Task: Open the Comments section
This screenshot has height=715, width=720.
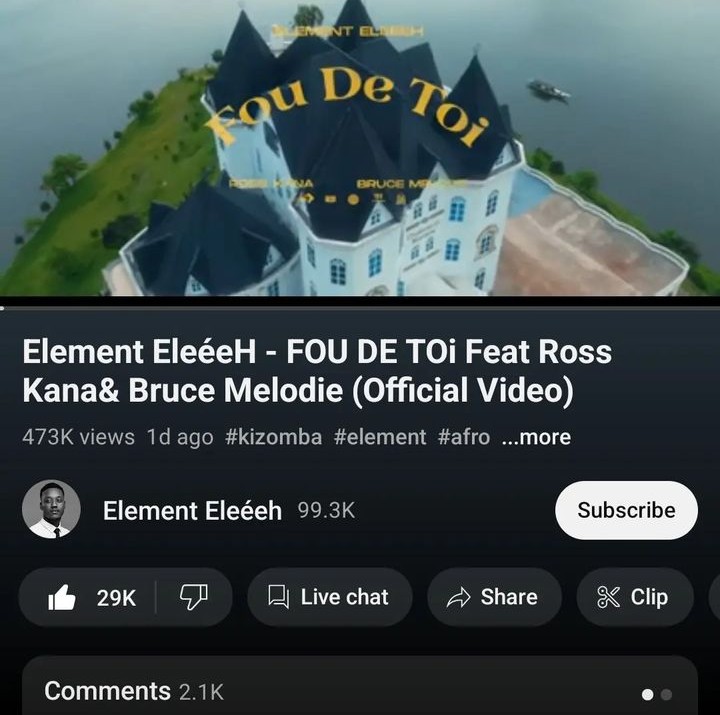Action: point(135,691)
